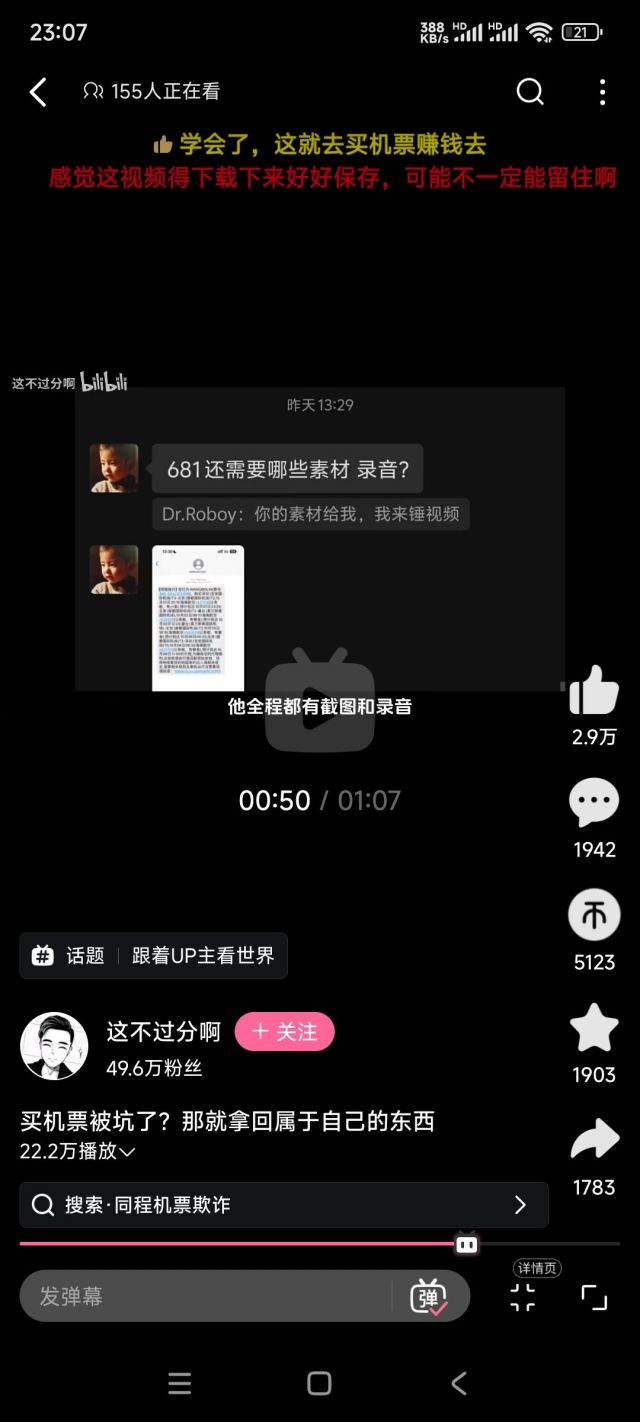
Task: Add the video to favorites via the star
Action: coord(594,1028)
